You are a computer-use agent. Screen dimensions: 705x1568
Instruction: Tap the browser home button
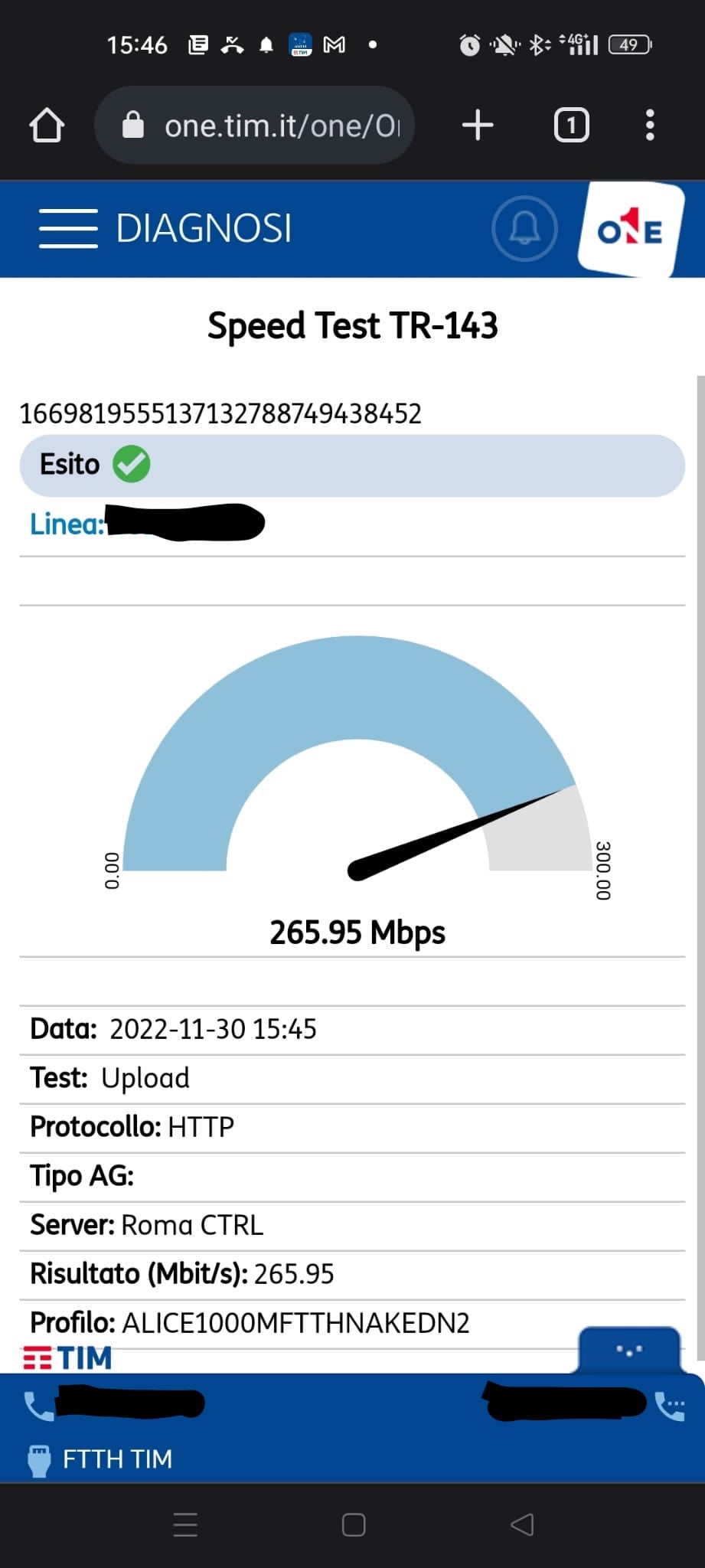[x=47, y=125]
